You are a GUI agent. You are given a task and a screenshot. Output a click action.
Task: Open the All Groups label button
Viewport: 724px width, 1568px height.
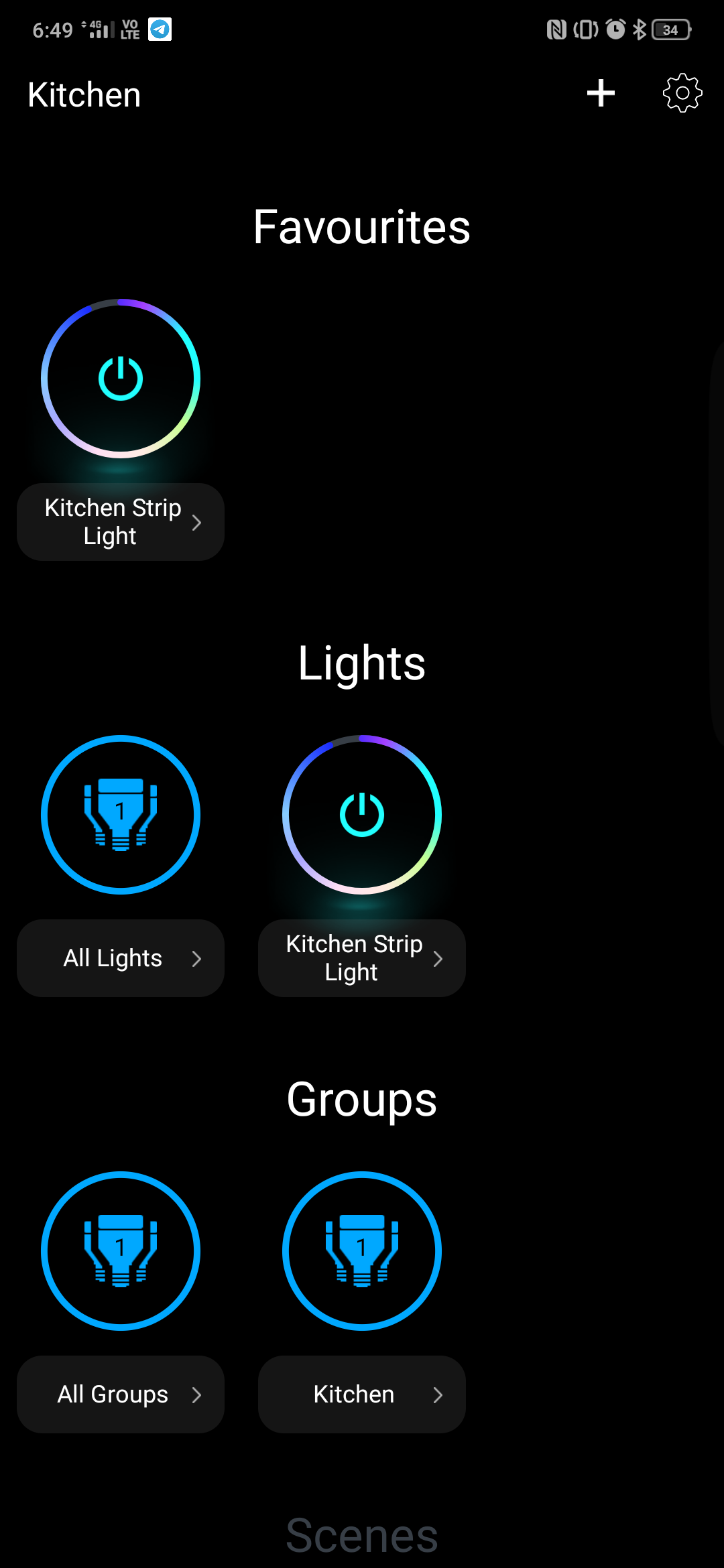click(121, 1394)
